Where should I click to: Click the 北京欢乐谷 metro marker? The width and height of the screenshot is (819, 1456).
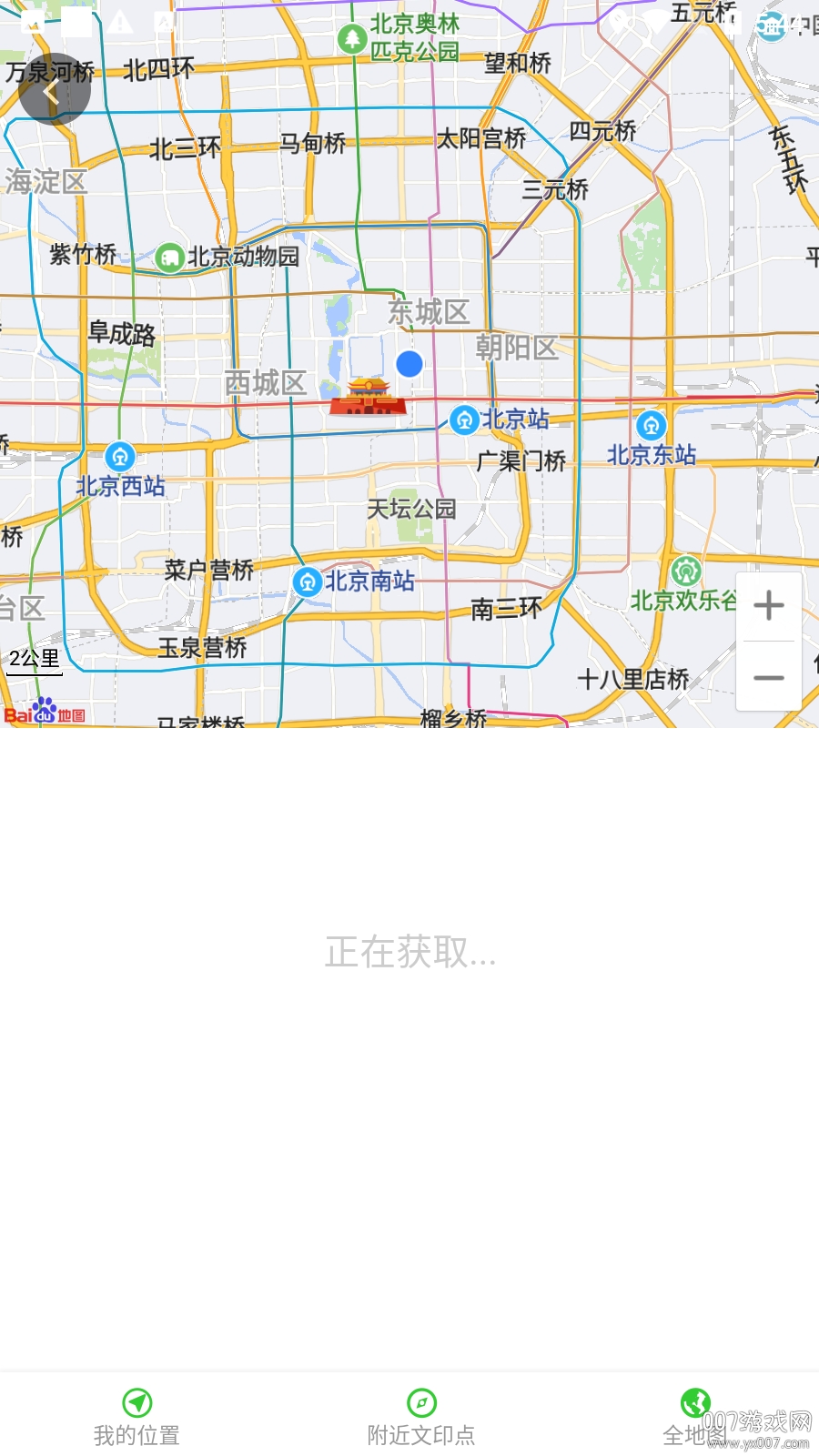687,571
